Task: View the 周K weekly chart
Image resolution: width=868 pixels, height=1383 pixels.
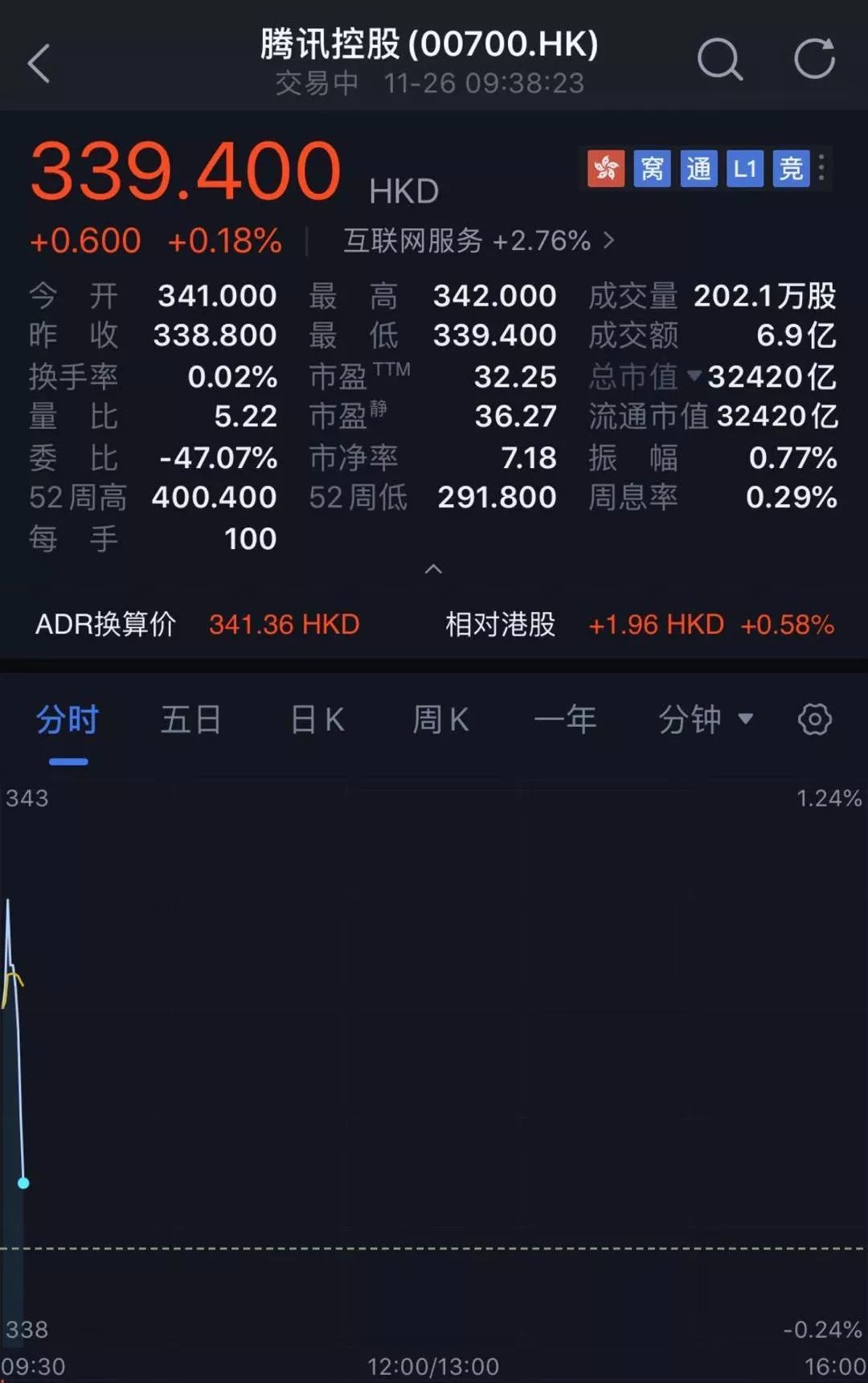Action: [x=440, y=720]
